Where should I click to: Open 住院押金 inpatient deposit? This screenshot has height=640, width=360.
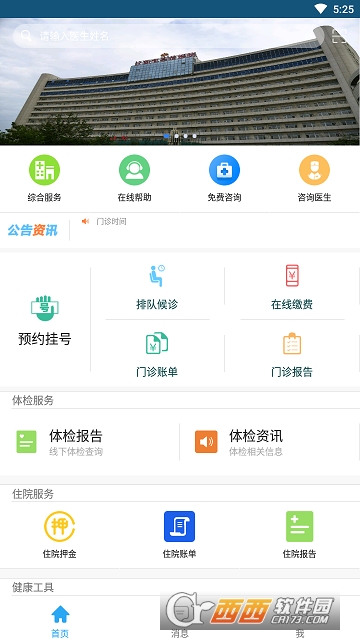coord(60,535)
